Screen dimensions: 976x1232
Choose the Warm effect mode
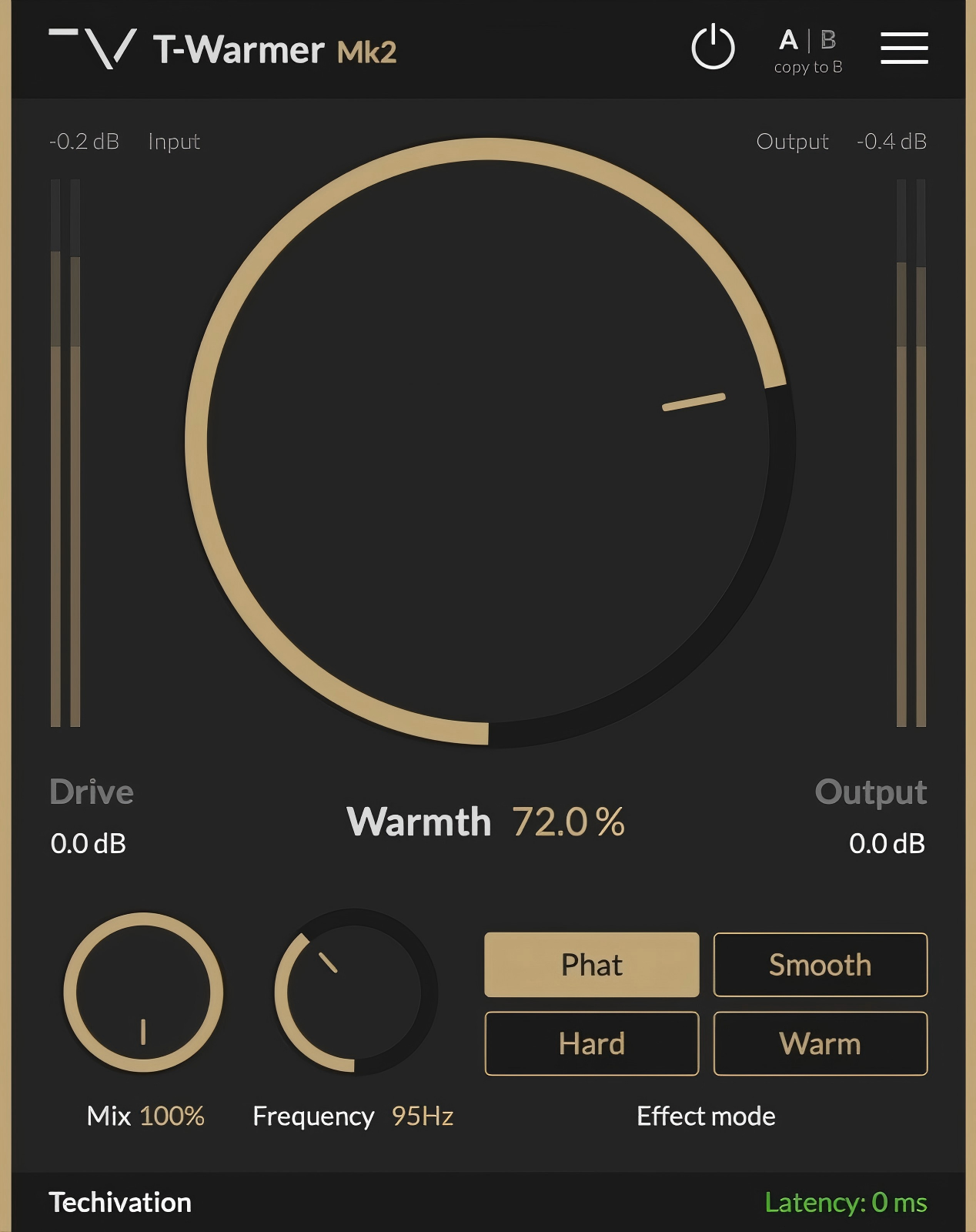pyautogui.click(x=821, y=1044)
